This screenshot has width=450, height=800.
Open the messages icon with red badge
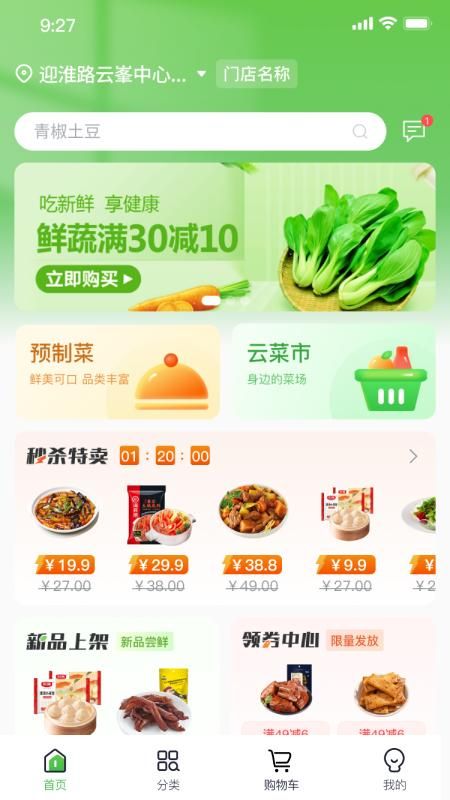click(416, 130)
